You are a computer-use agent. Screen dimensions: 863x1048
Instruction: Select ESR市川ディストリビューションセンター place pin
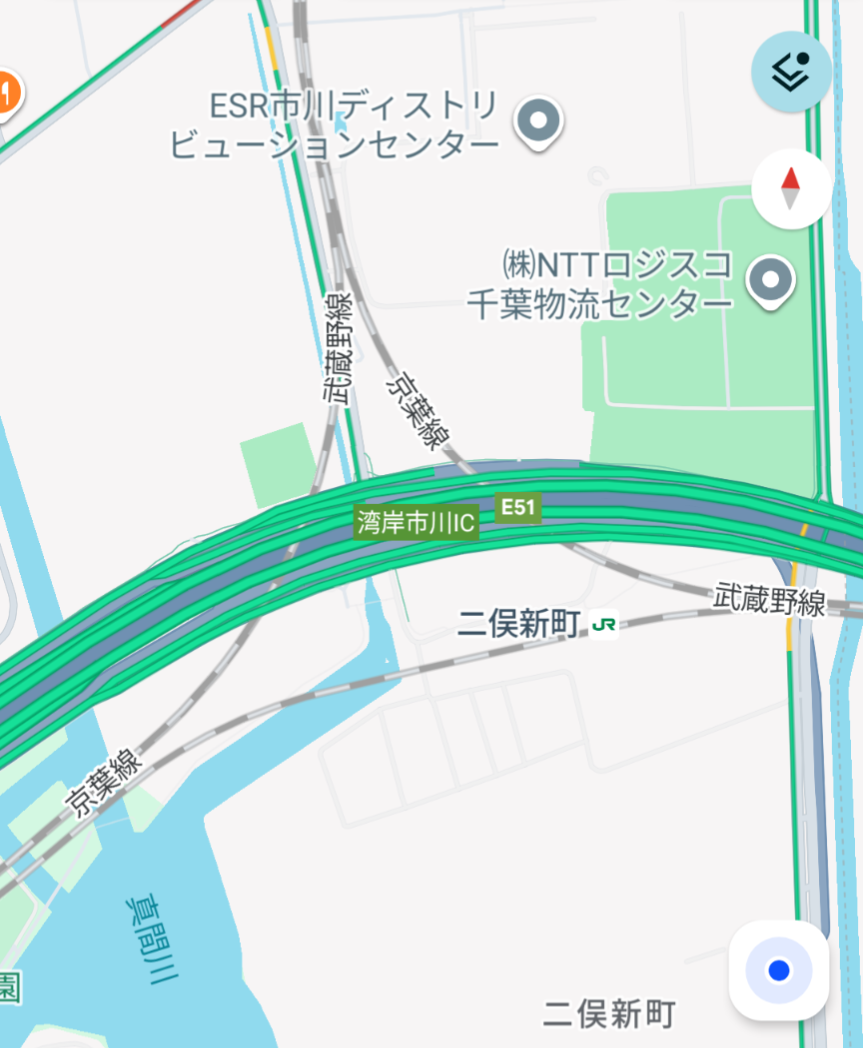point(539,121)
